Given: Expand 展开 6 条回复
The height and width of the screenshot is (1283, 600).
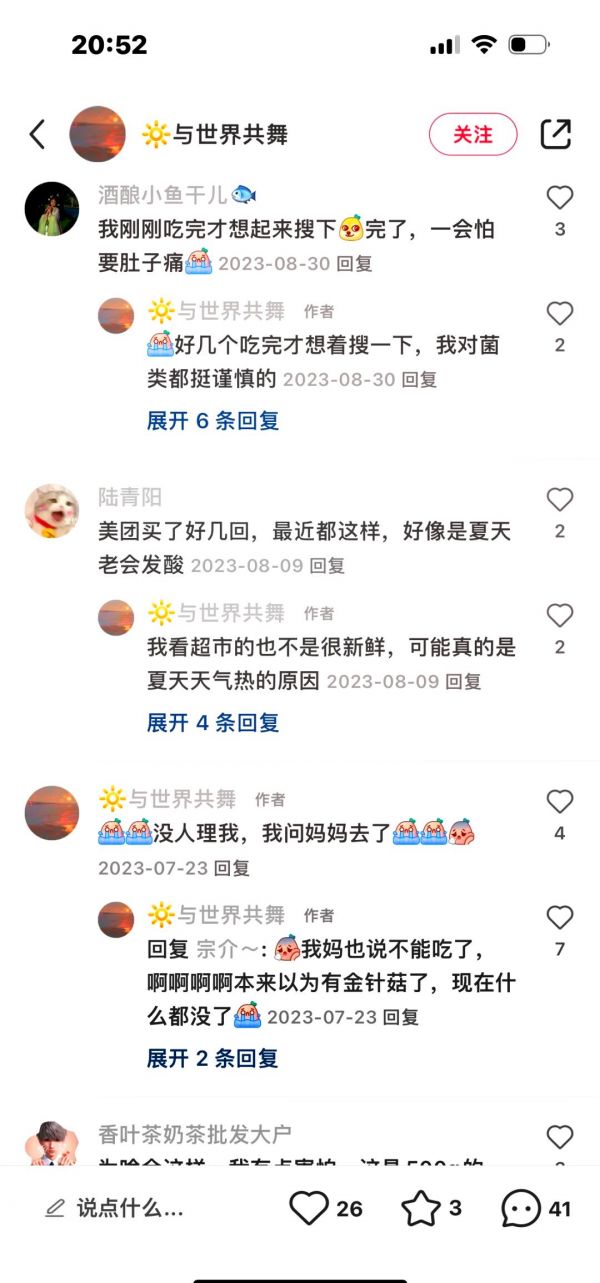Looking at the screenshot, I should (x=213, y=421).
